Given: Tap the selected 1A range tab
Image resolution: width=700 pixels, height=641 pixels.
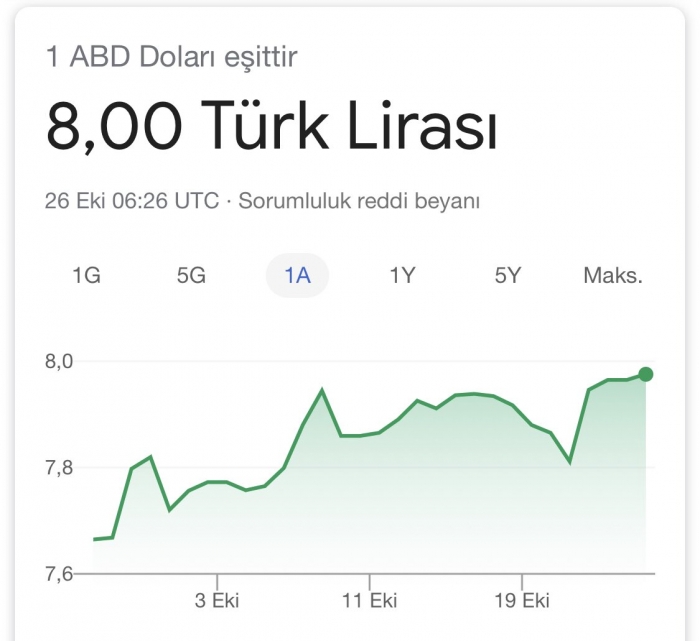Looking at the screenshot, I should [x=297, y=276].
